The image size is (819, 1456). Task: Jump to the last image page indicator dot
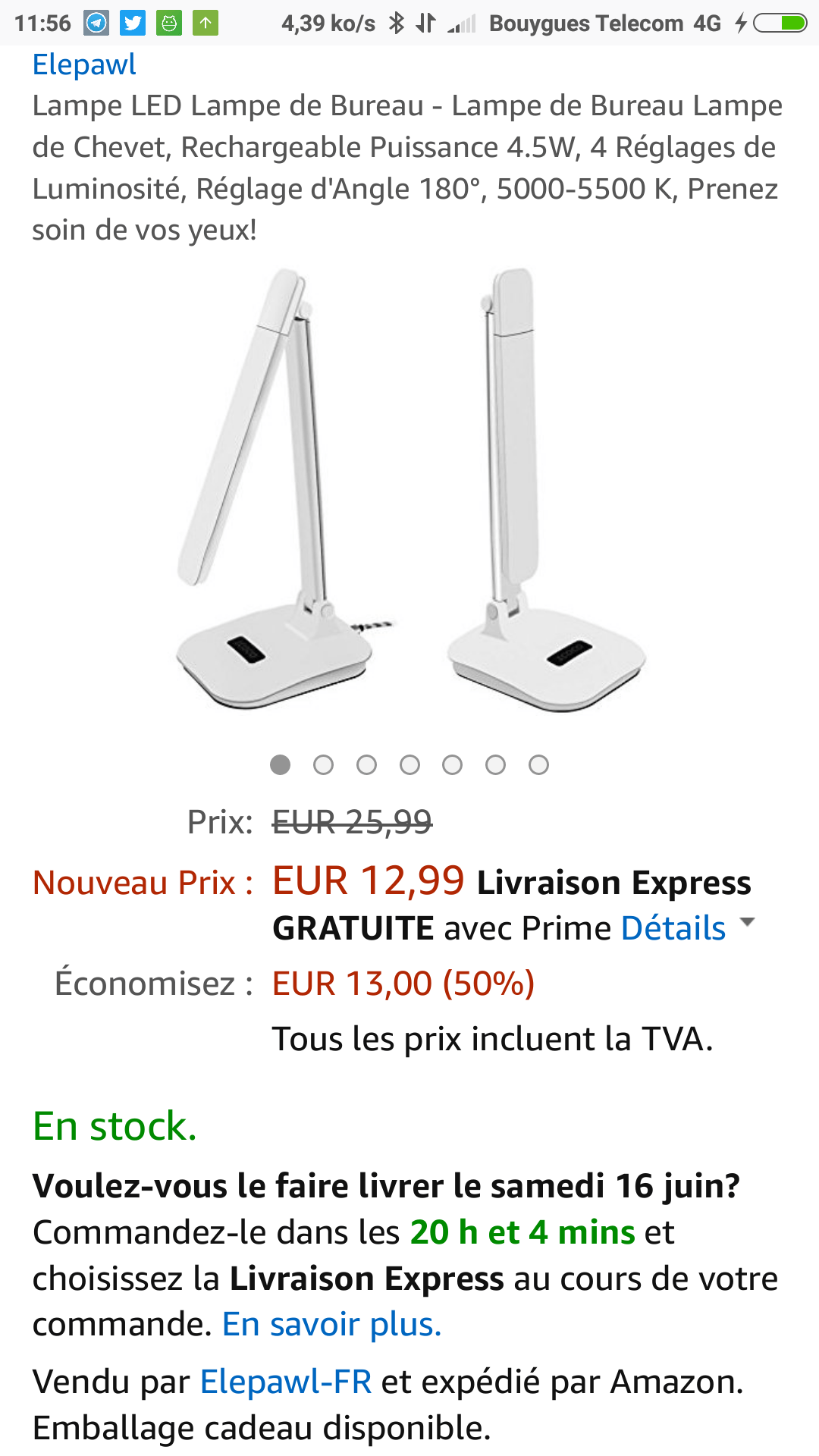[x=538, y=765]
